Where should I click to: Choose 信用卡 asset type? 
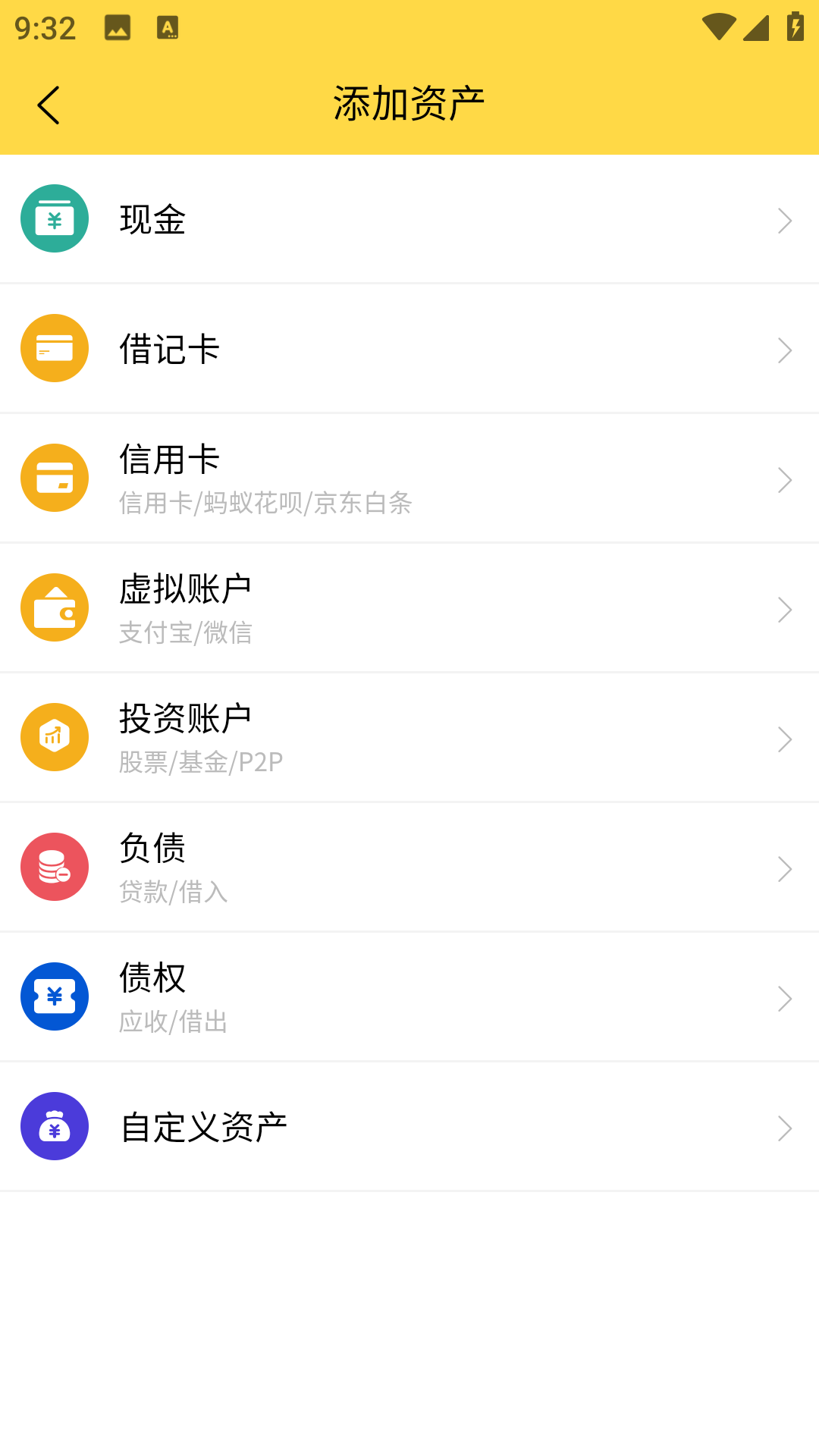point(409,479)
